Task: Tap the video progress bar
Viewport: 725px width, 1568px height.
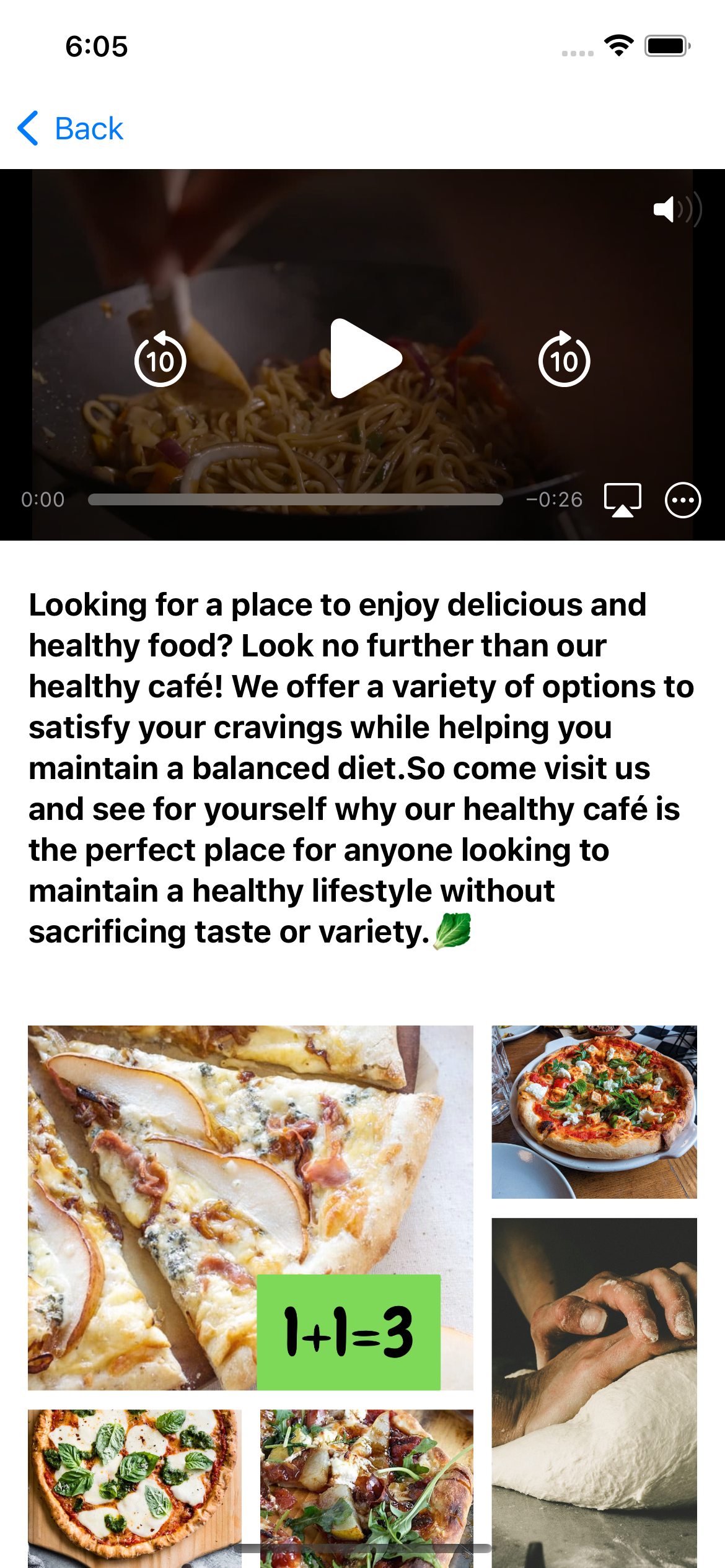Action: click(295, 500)
